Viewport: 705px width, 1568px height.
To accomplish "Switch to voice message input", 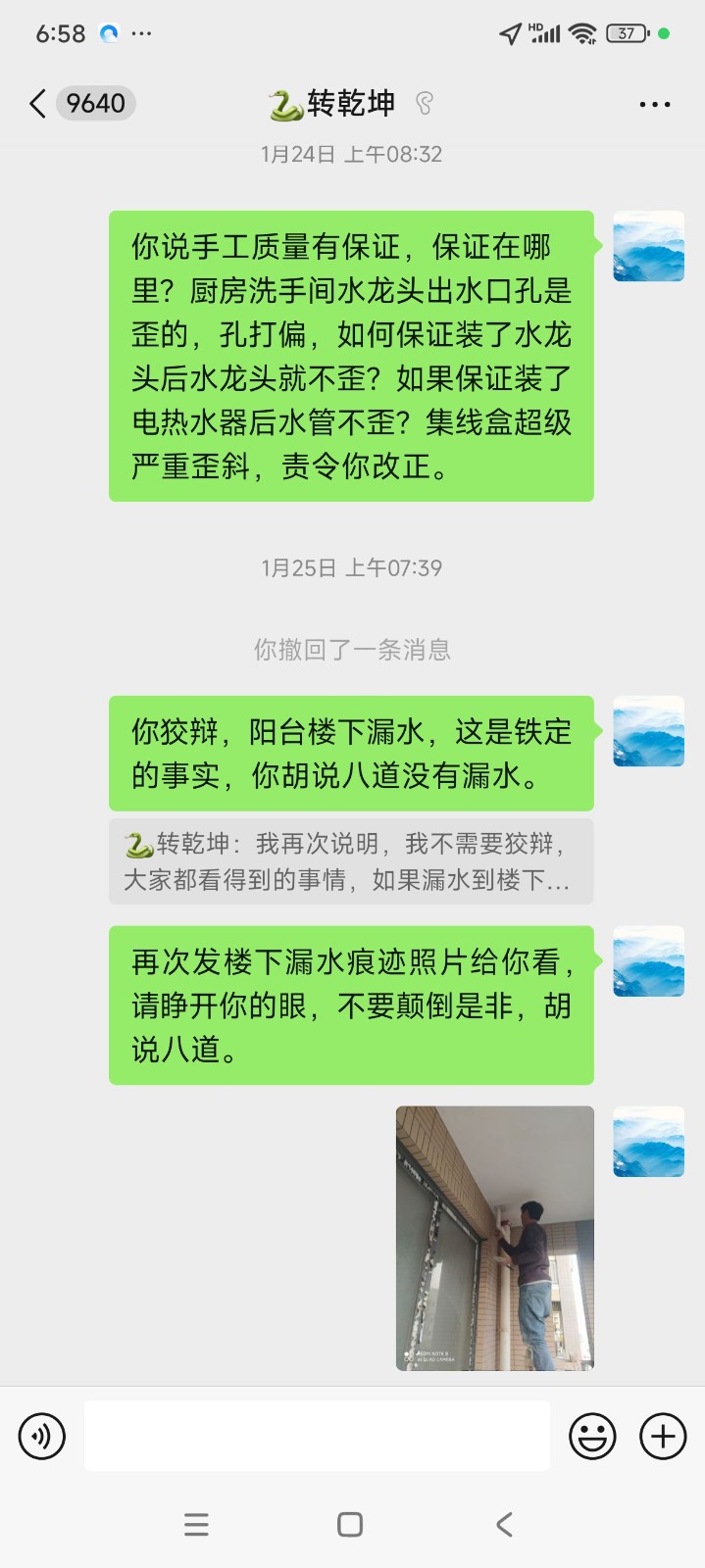I will [x=42, y=1437].
